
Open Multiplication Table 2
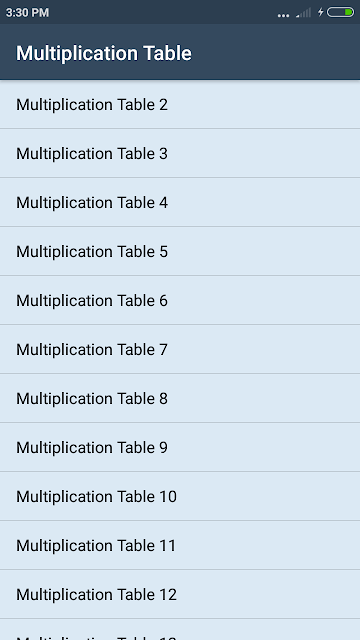coord(180,104)
